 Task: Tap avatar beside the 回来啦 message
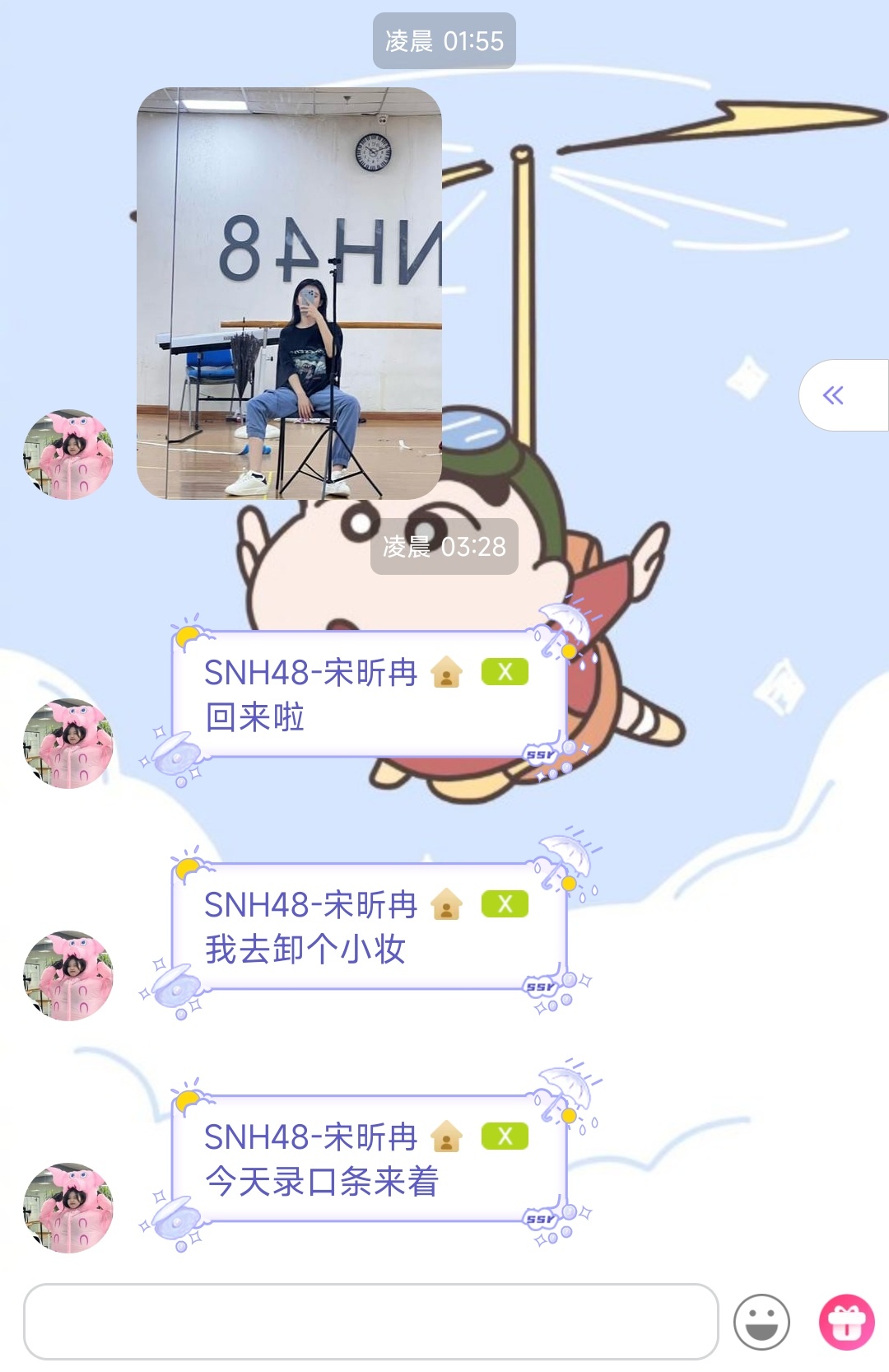pyautogui.click(x=68, y=744)
